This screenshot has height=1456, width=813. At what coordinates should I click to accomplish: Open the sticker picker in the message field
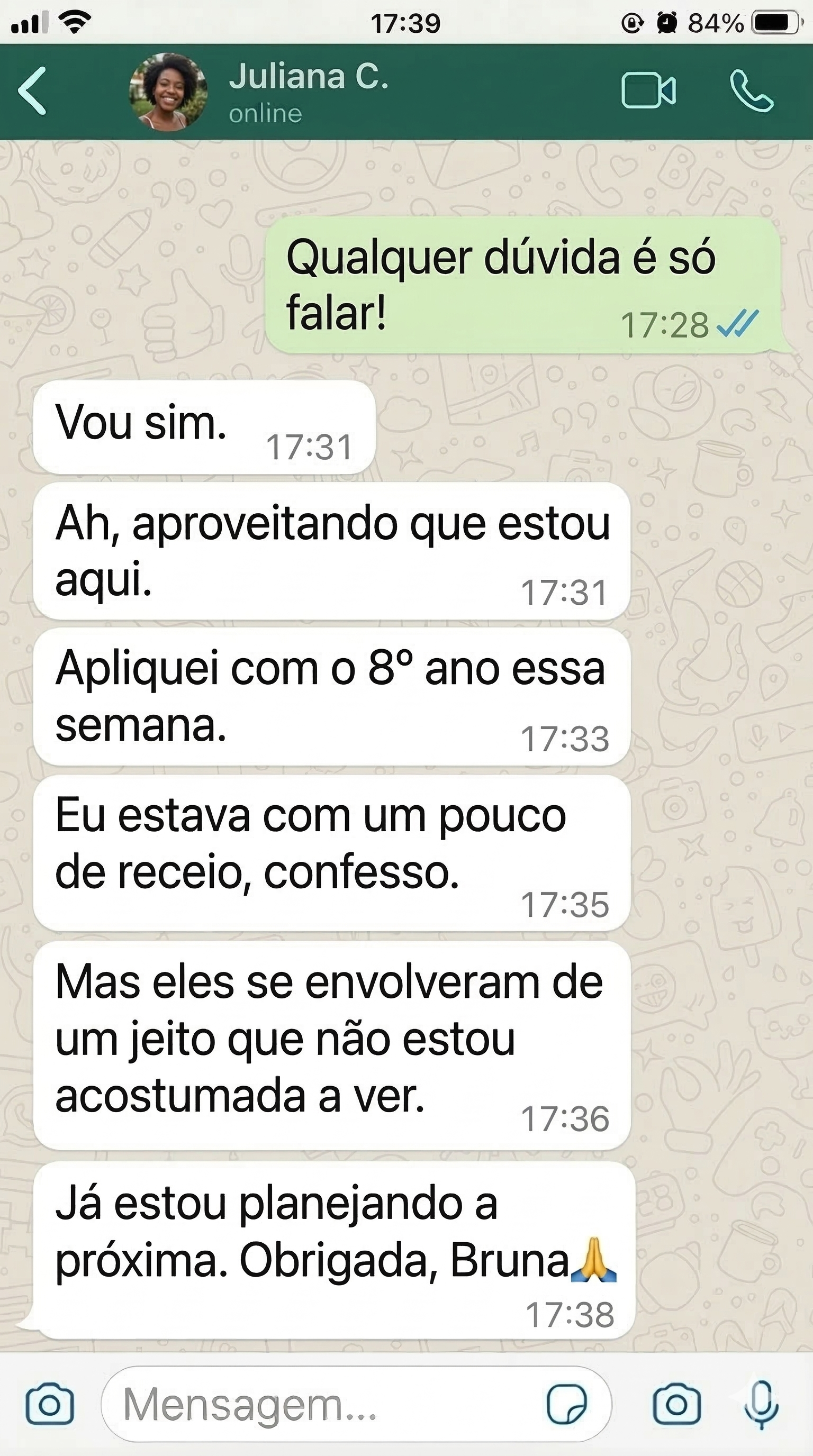(566, 1405)
